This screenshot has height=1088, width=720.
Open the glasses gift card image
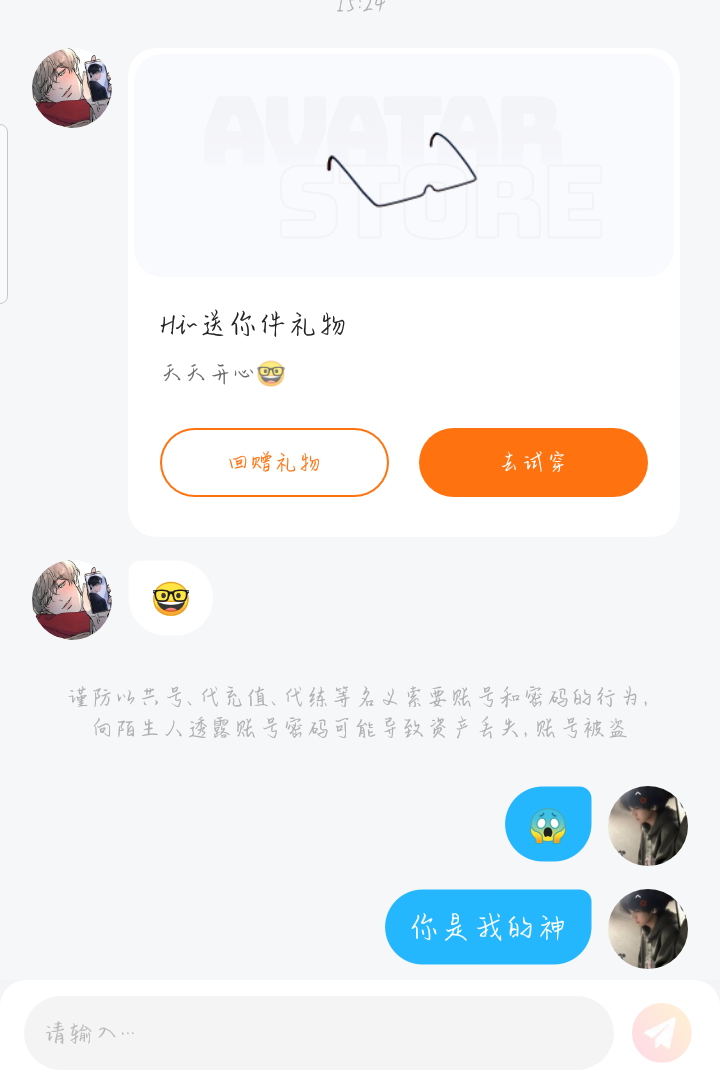tap(404, 166)
